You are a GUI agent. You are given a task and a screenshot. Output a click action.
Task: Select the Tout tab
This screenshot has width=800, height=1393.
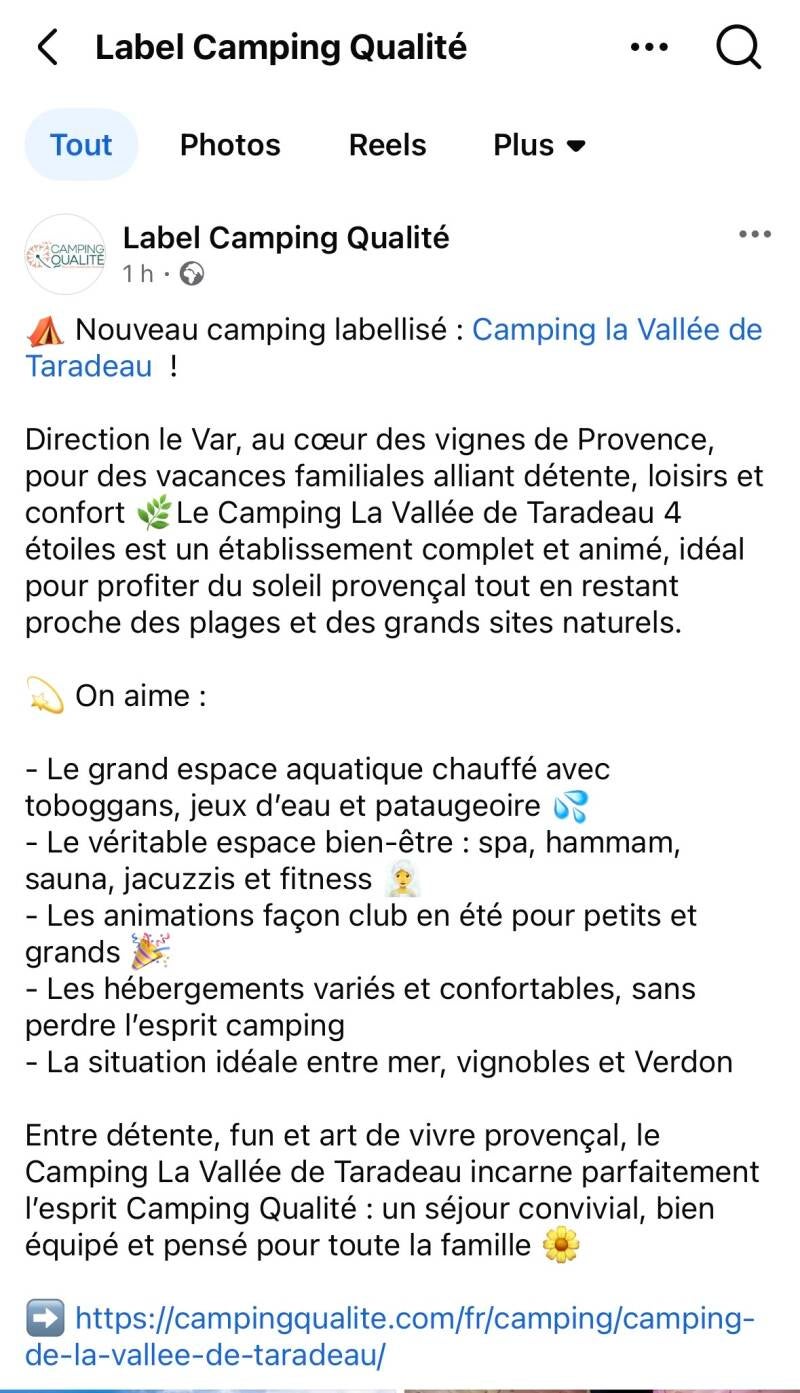click(81, 145)
